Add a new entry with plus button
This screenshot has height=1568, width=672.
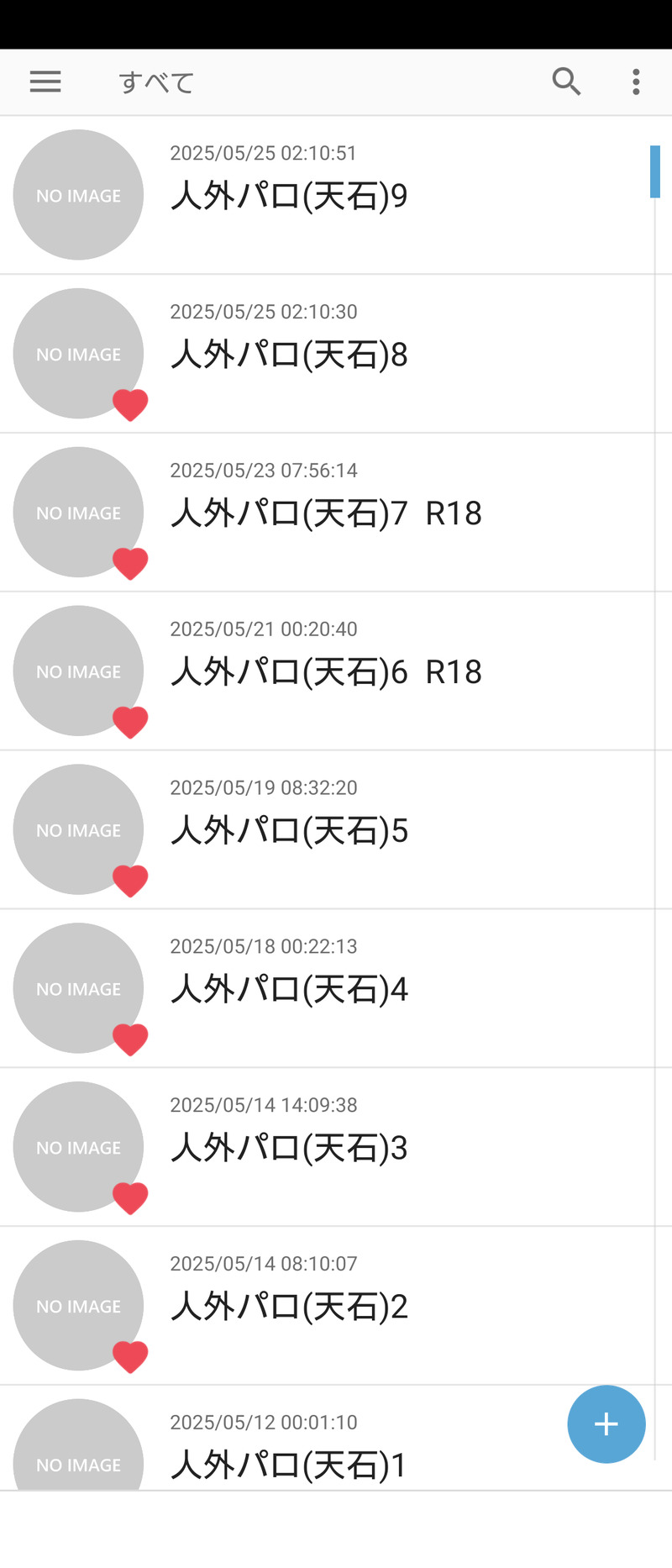[x=606, y=1423]
